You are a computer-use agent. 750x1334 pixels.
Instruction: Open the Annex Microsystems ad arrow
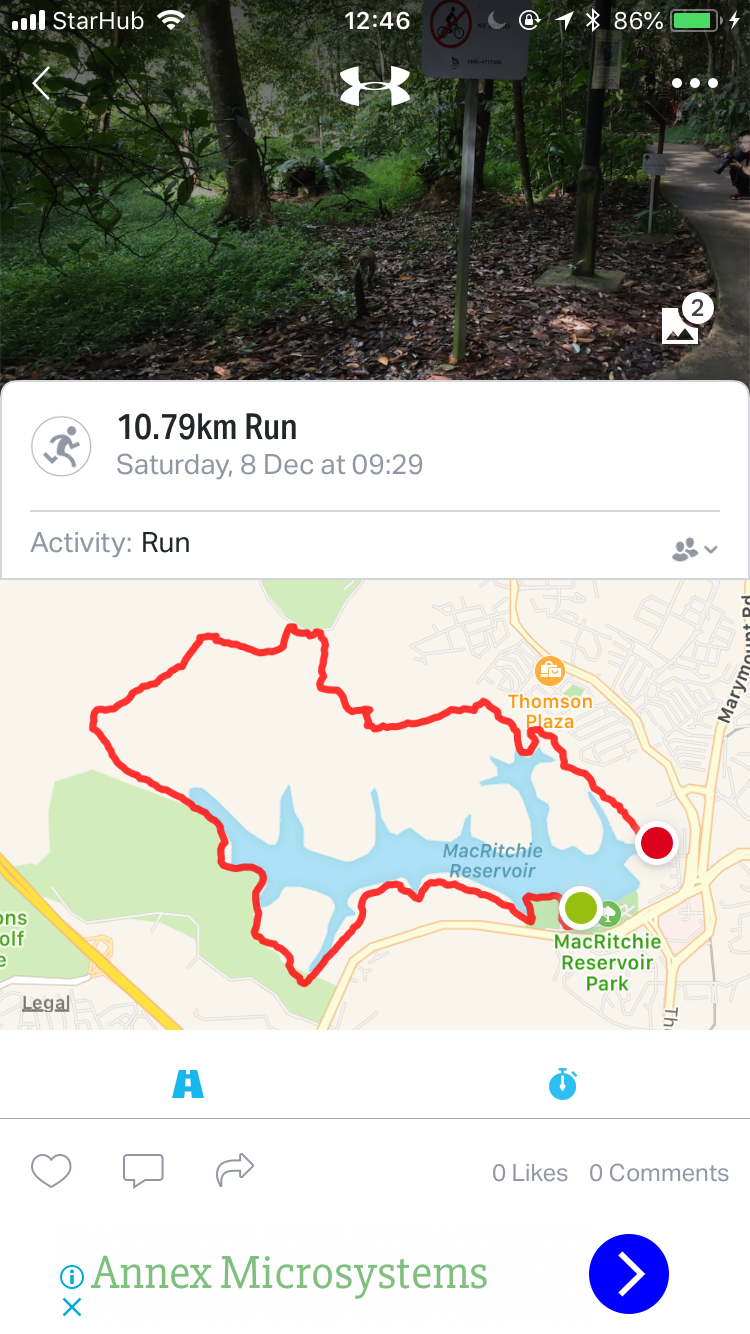tap(628, 1274)
